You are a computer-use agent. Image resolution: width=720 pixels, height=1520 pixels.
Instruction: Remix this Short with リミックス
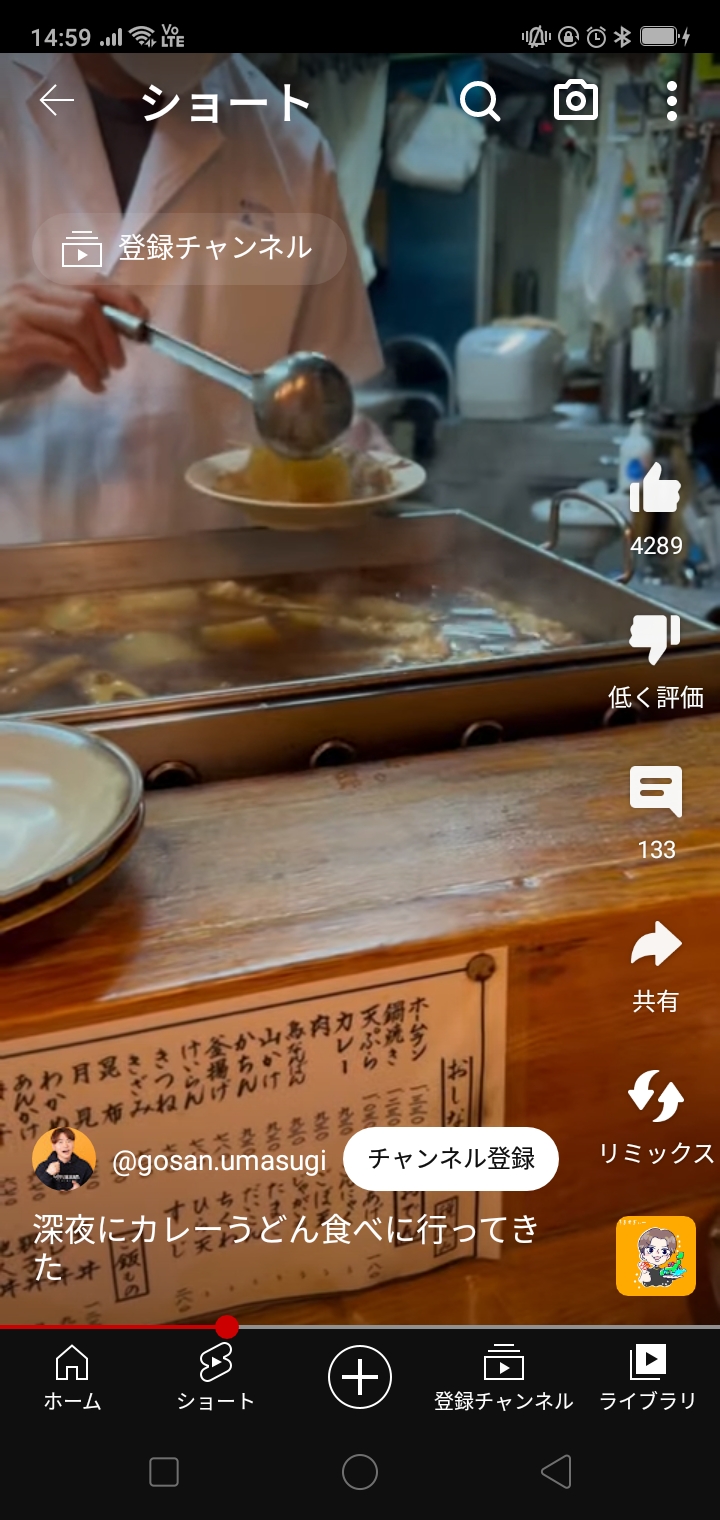coord(656,1097)
